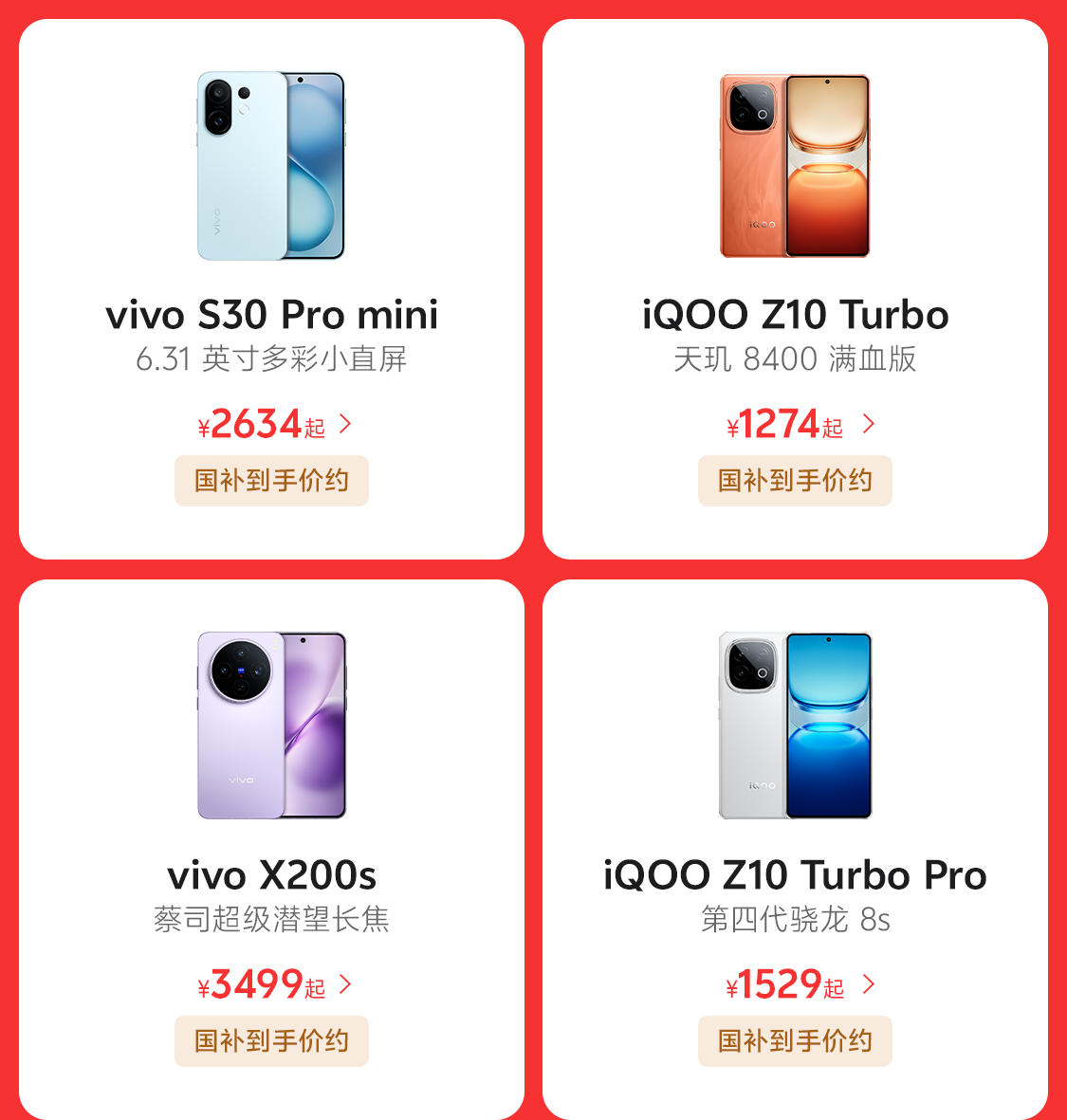
Task: Tap 国补到手价约 under iQOO Z10 Turbo 天玑 8400
Action: [x=795, y=481]
